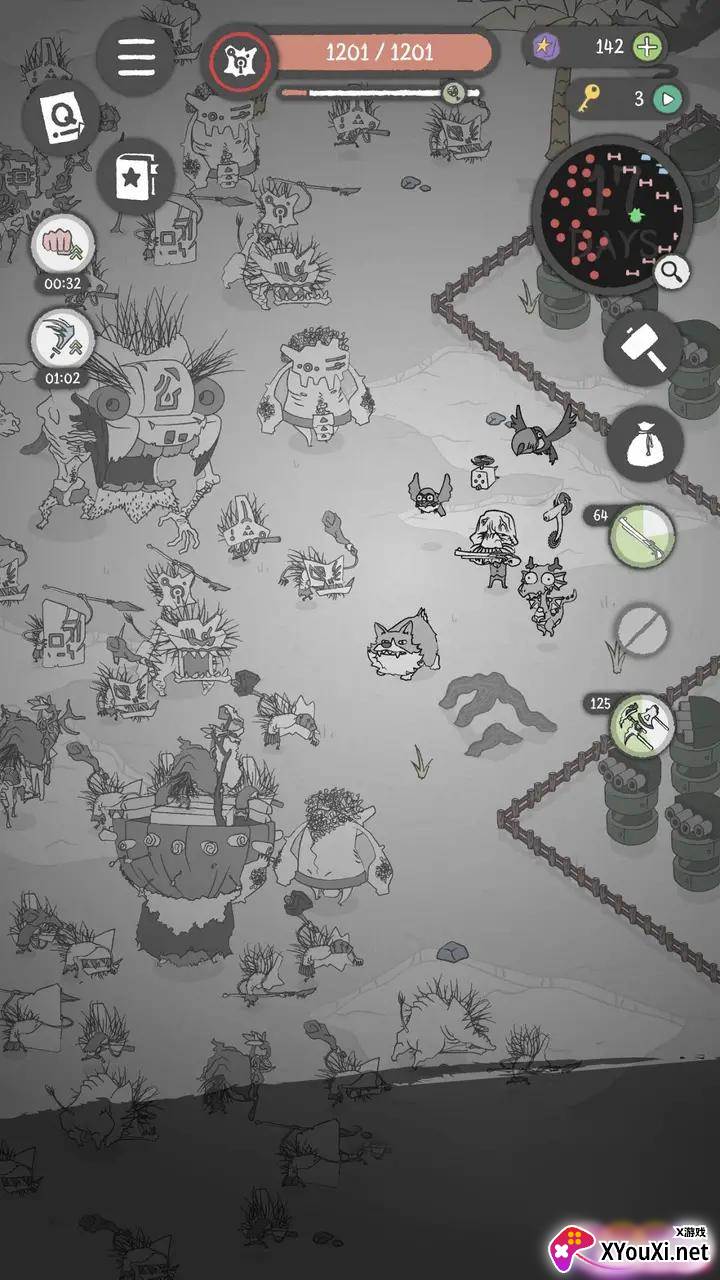Viewport: 720px width, 1280px height.
Task: Select the rifle weapon with 64 ammo
Action: click(x=642, y=535)
